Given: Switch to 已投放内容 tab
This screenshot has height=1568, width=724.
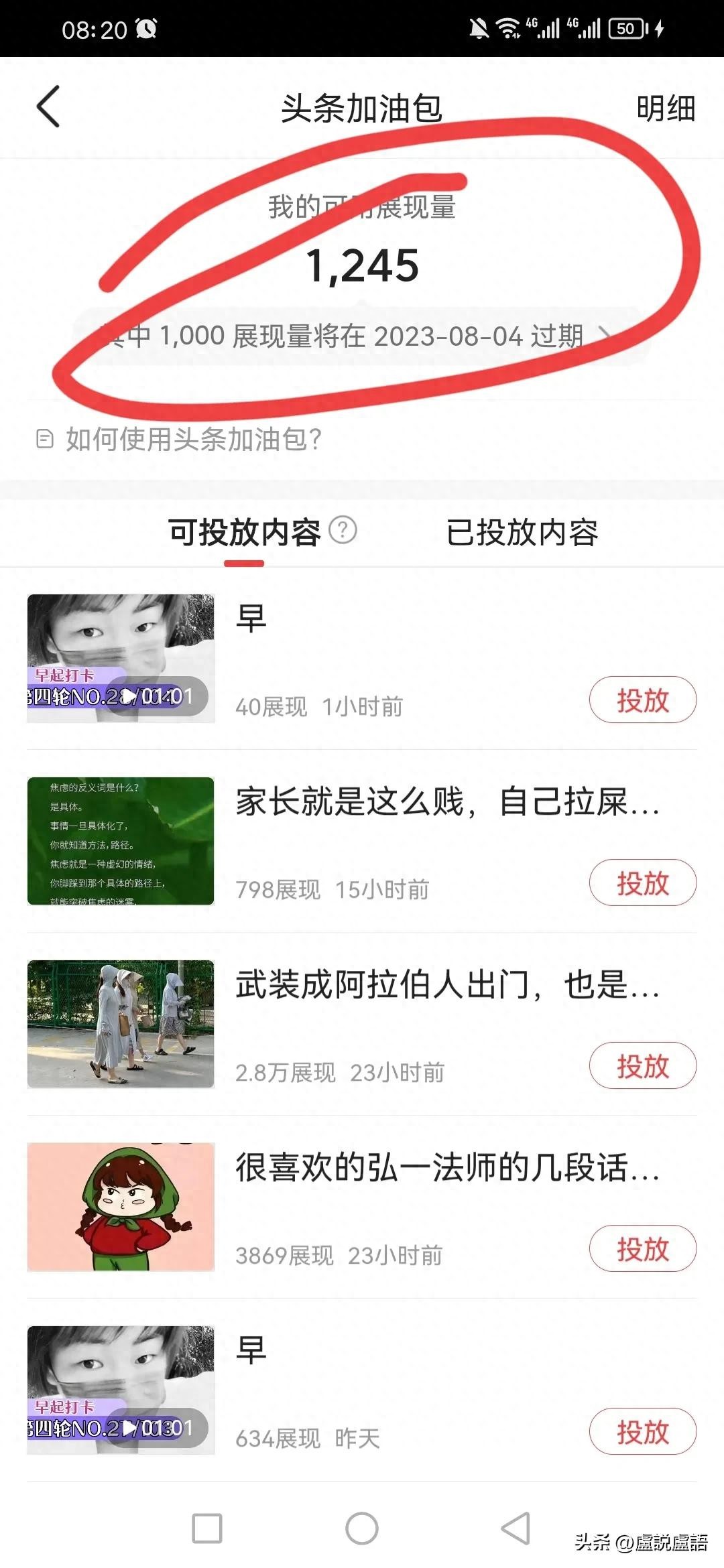Looking at the screenshot, I should click(x=522, y=533).
